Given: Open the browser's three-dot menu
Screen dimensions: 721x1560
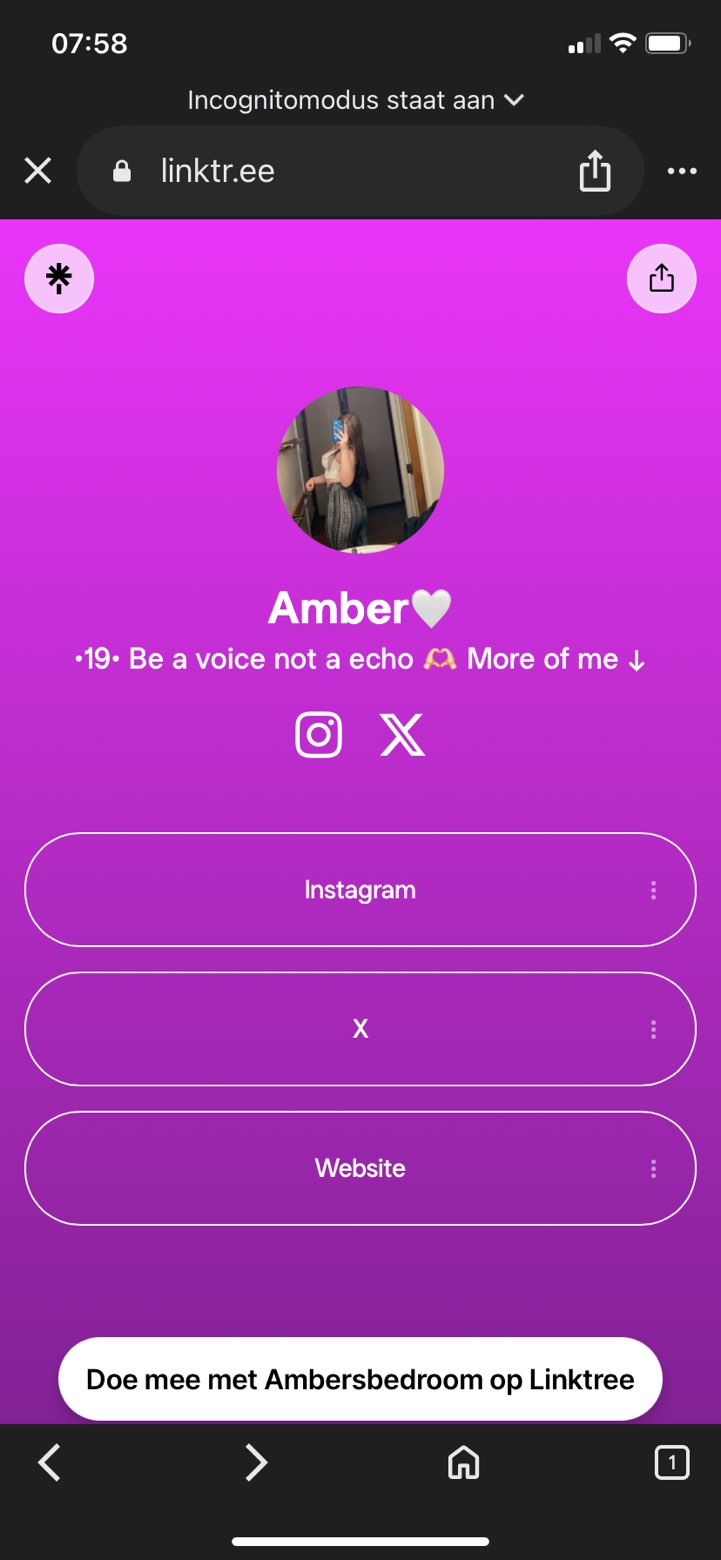Looking at the screenshot, I should click(682, 171).
